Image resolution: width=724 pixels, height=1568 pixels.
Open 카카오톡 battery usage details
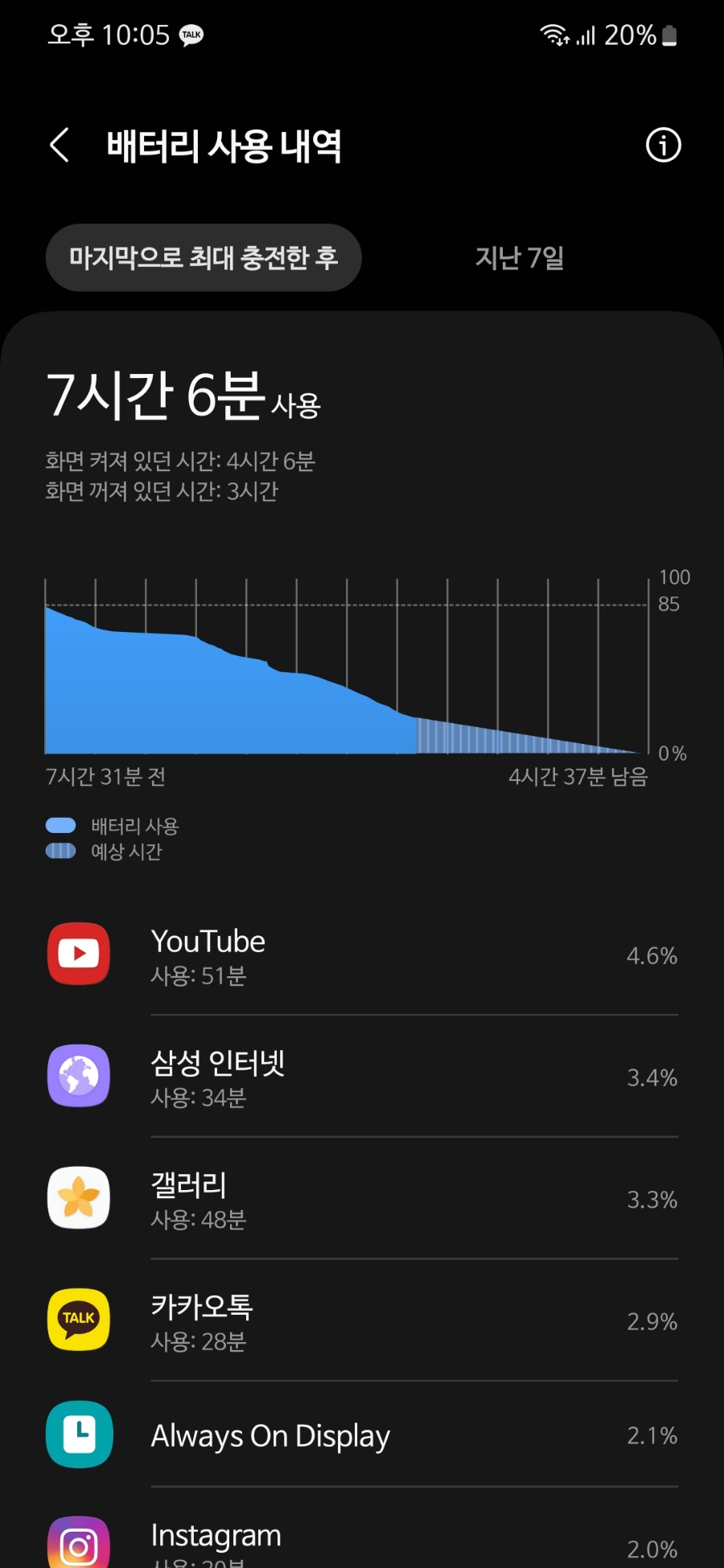point(362,1320)
